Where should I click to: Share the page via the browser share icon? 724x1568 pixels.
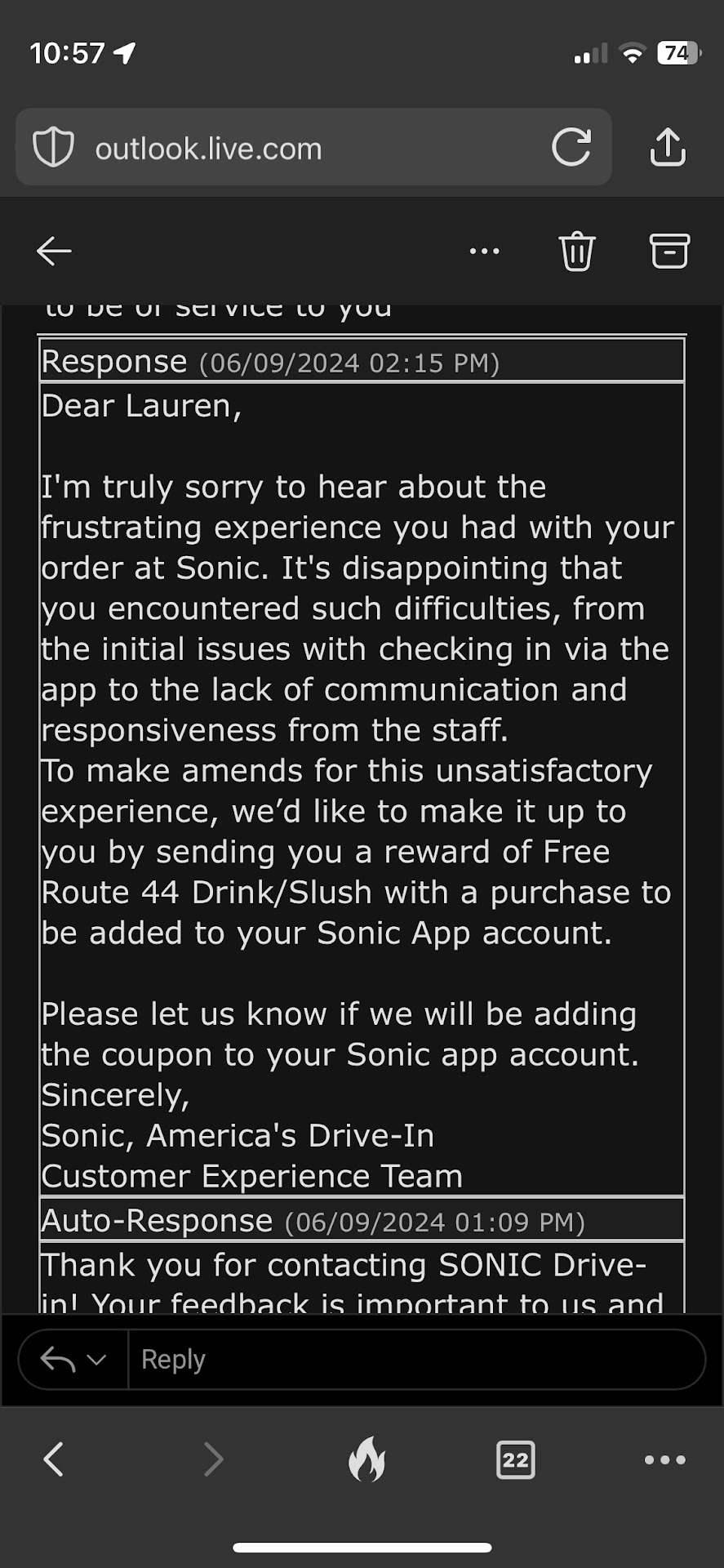[668, 148]
